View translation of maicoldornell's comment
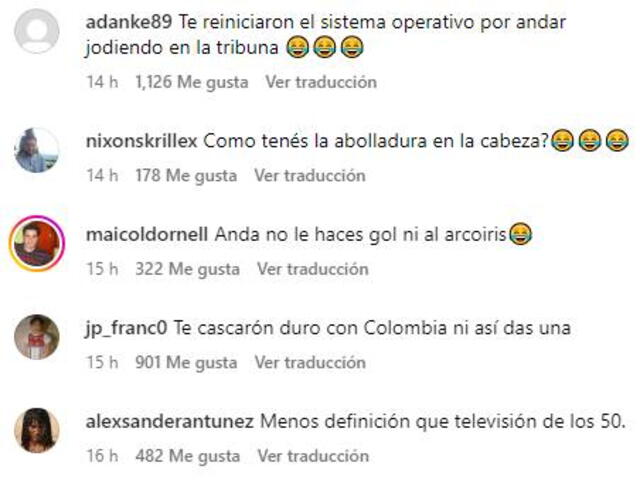 pos(312,269)
